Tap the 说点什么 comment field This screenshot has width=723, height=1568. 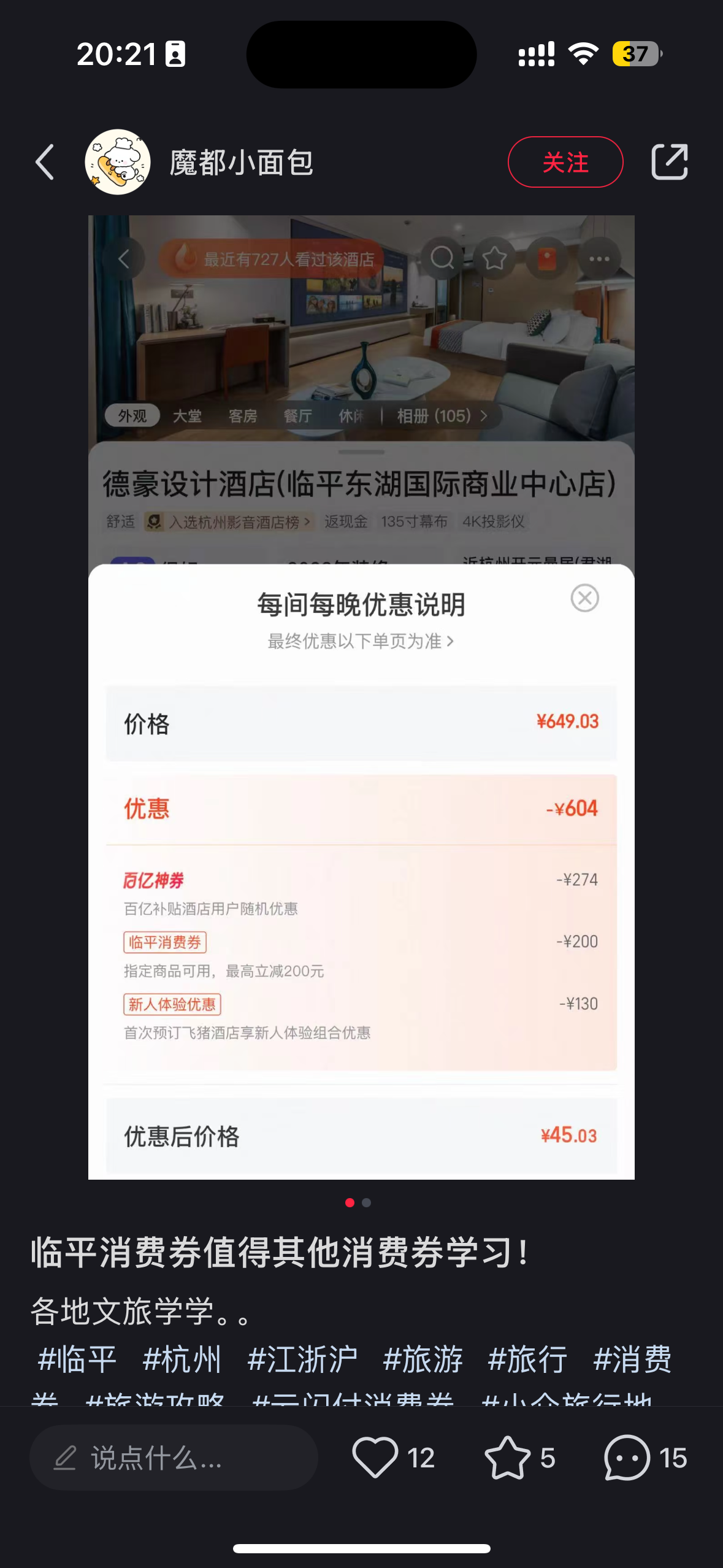[174, 1458]
